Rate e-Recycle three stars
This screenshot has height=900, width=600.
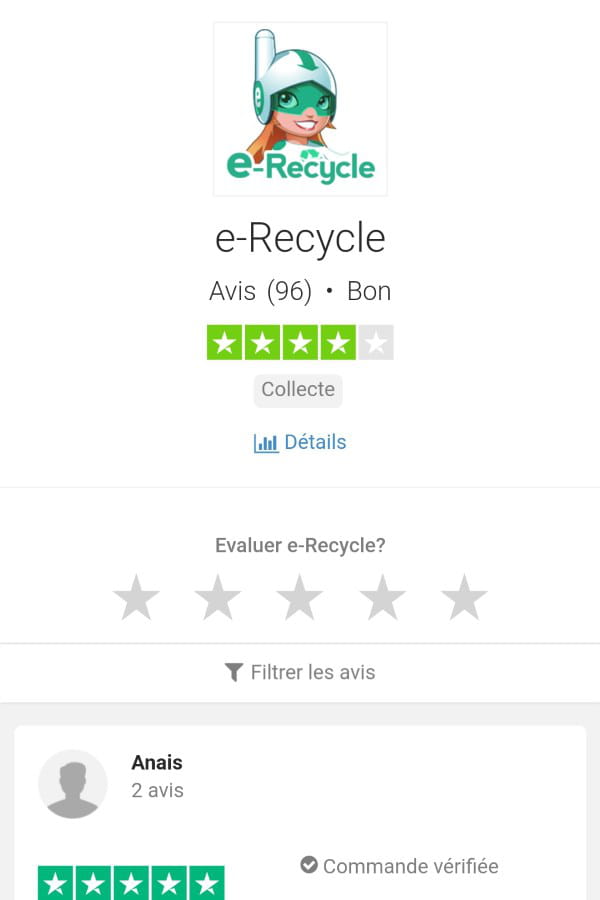(x=300, y=598)
